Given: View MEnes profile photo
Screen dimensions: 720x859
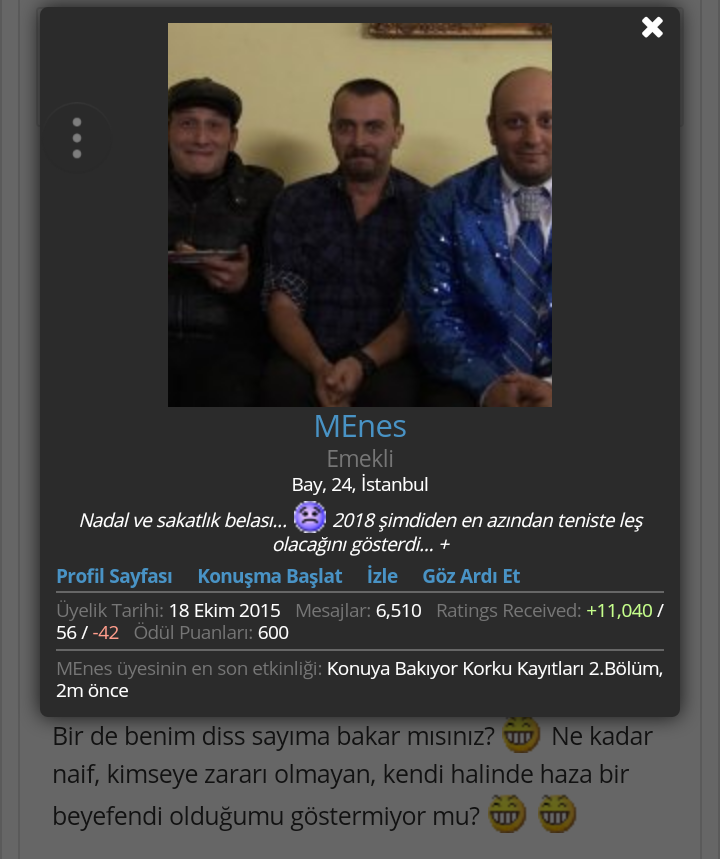Looking at the screenshot, I should (360, 215).
